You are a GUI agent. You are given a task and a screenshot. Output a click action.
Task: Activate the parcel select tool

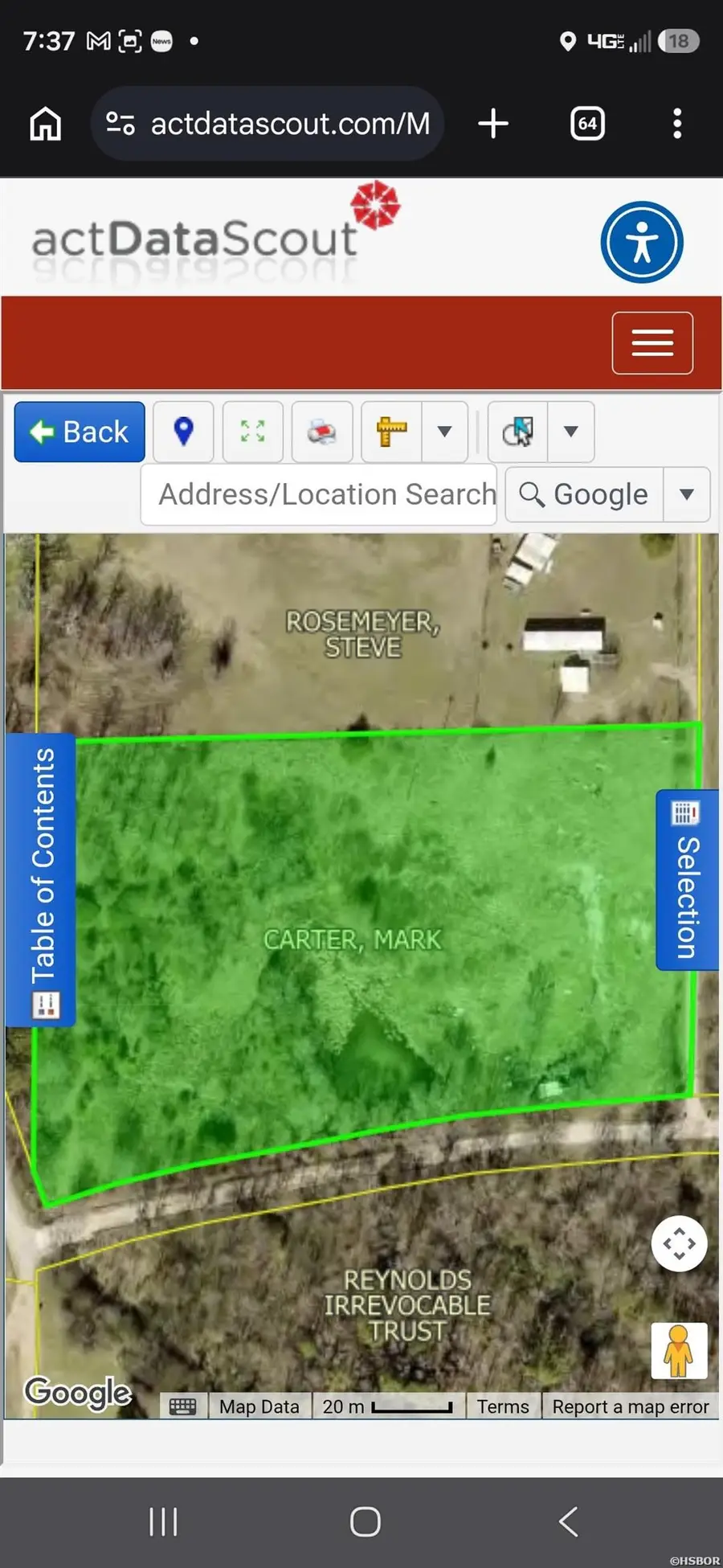[518, 432]
